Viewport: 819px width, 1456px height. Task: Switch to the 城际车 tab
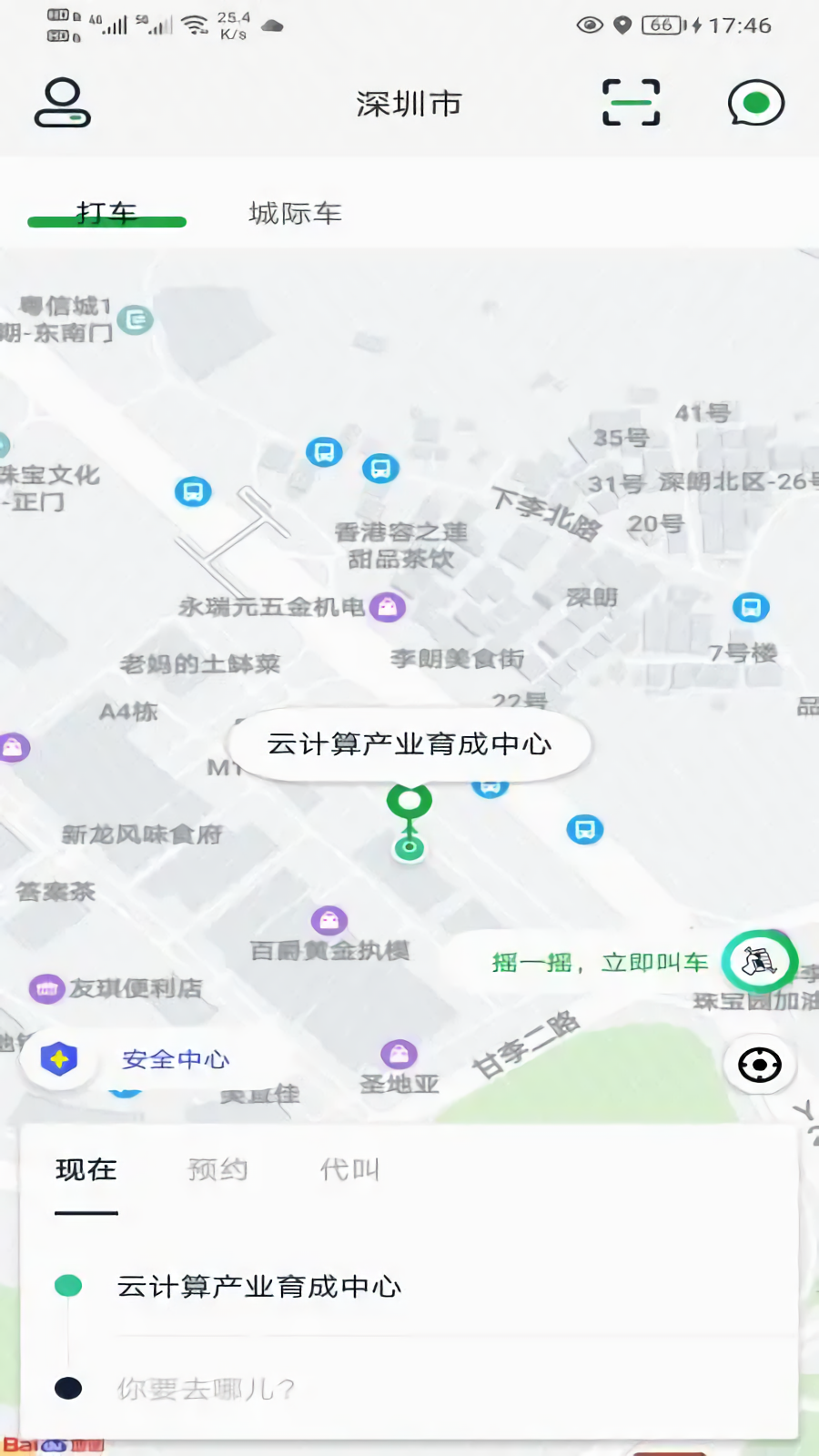(x=295, y=214)
